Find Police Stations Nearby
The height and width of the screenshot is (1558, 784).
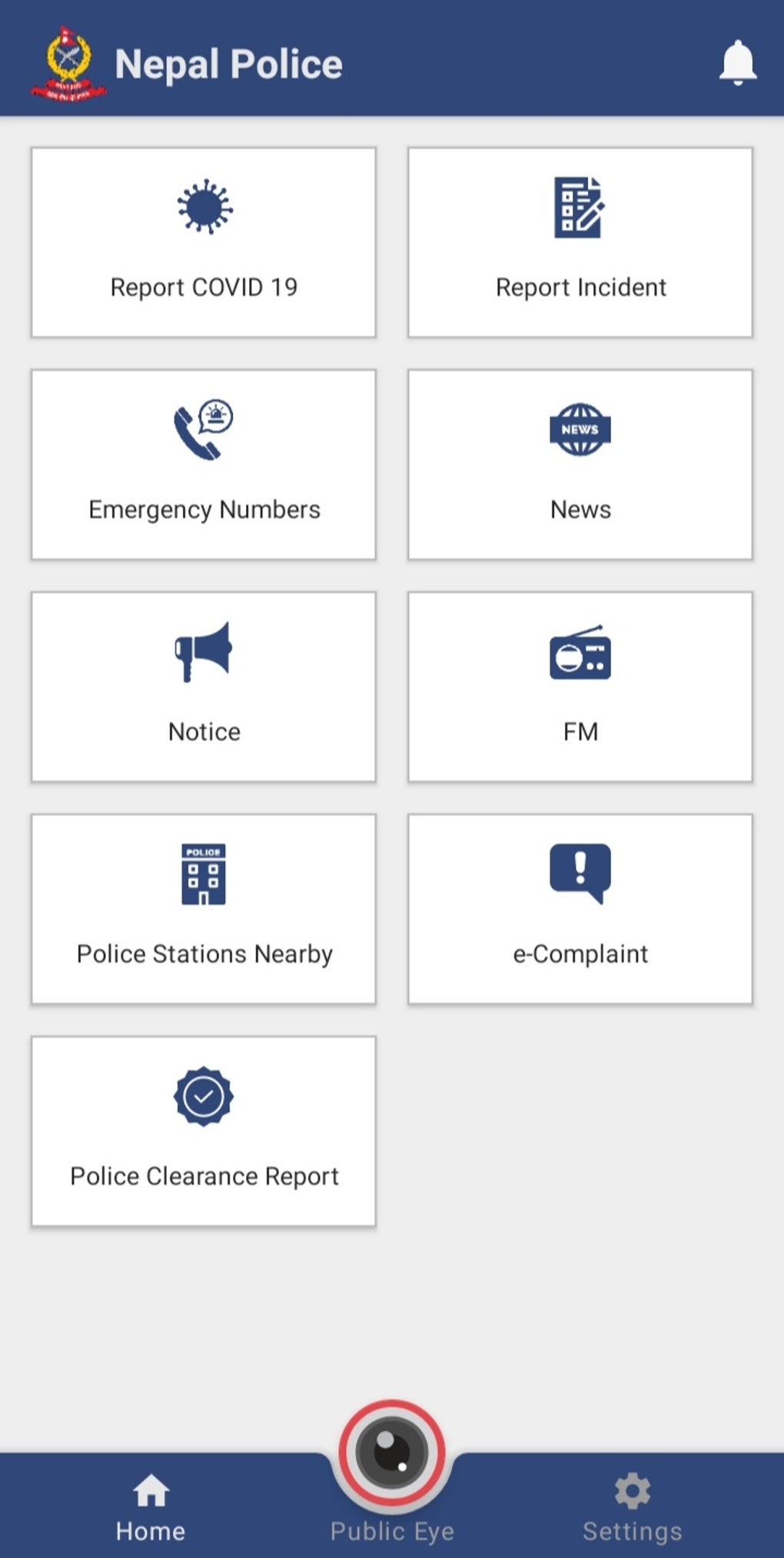click(204, 909)
